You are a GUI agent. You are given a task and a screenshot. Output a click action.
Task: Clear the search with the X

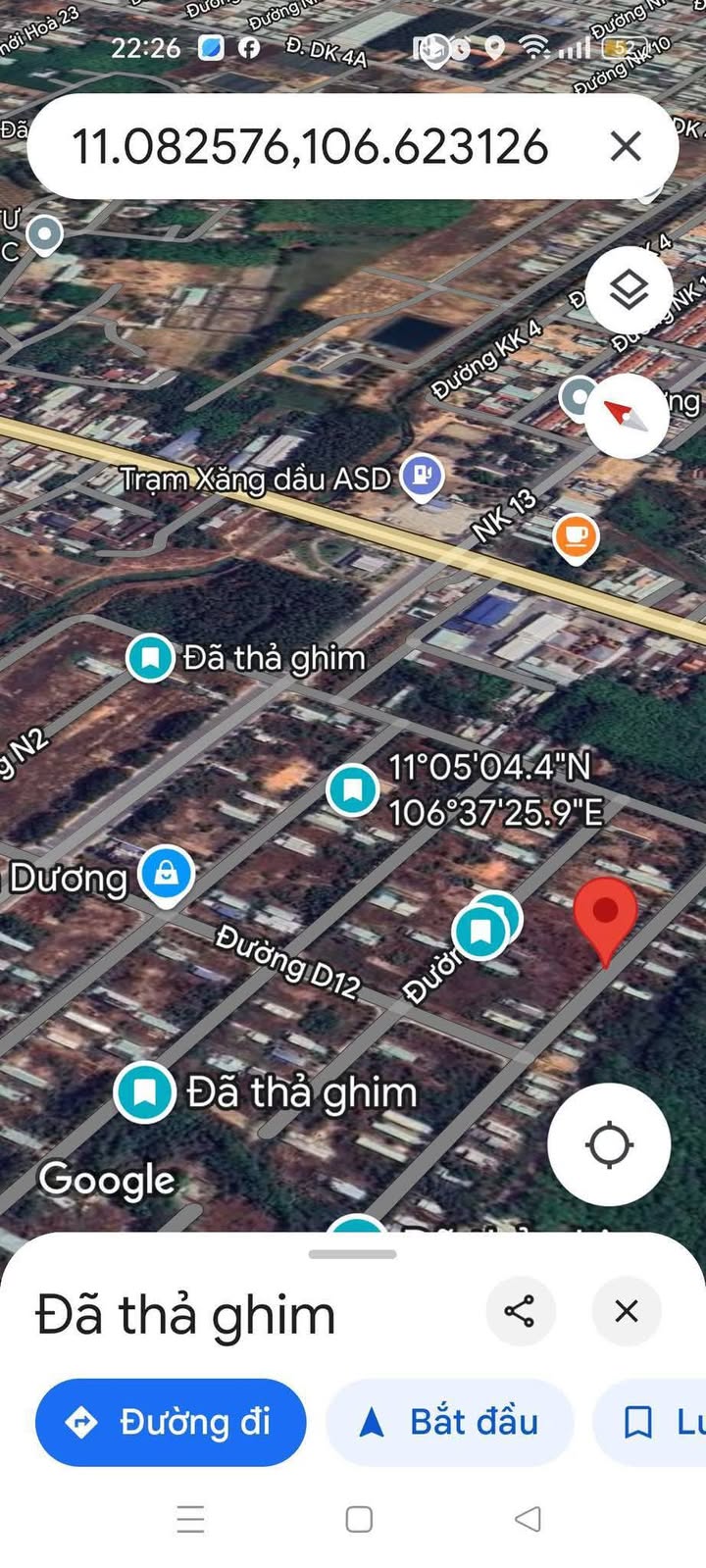point(626,146)
